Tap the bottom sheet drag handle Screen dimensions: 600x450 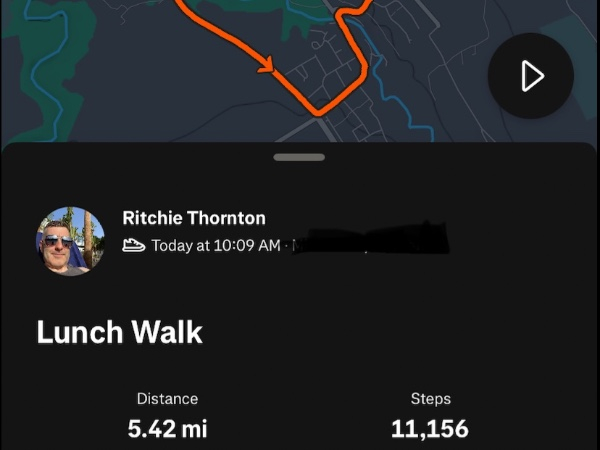click(299, 157)
